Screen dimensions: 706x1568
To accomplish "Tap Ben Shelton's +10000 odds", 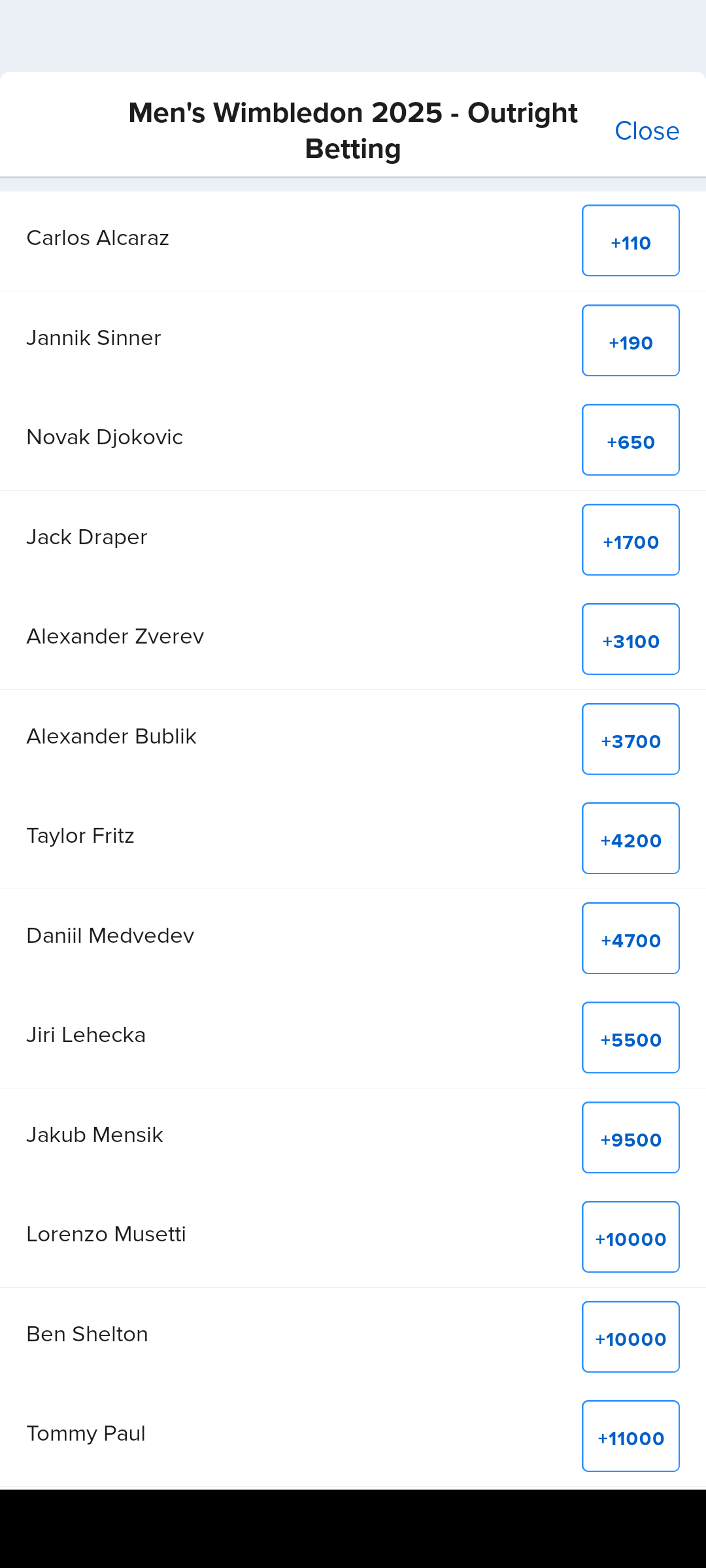I will pos(630,1337).
